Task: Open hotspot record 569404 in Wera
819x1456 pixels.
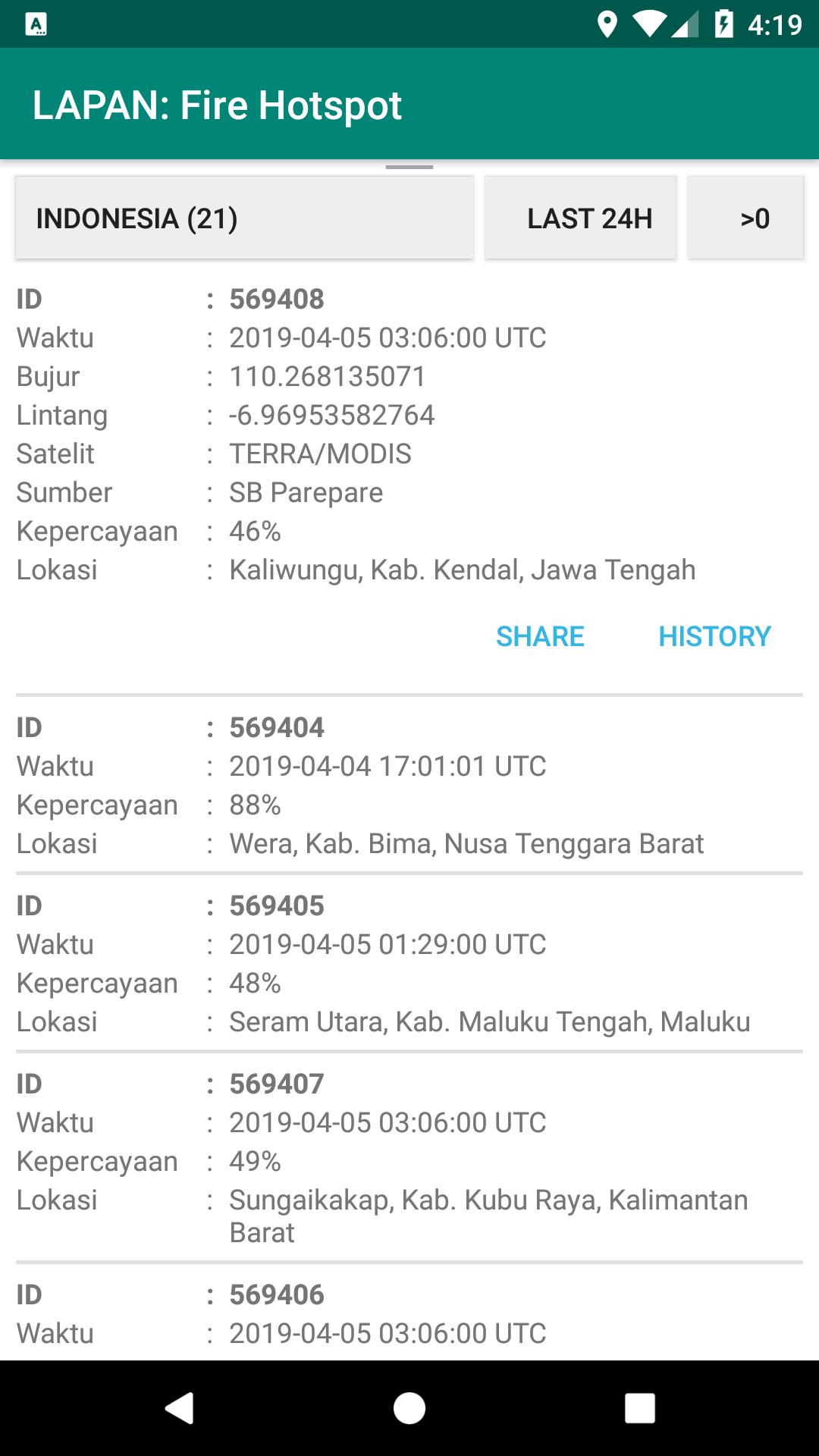Action: (409, 785)
